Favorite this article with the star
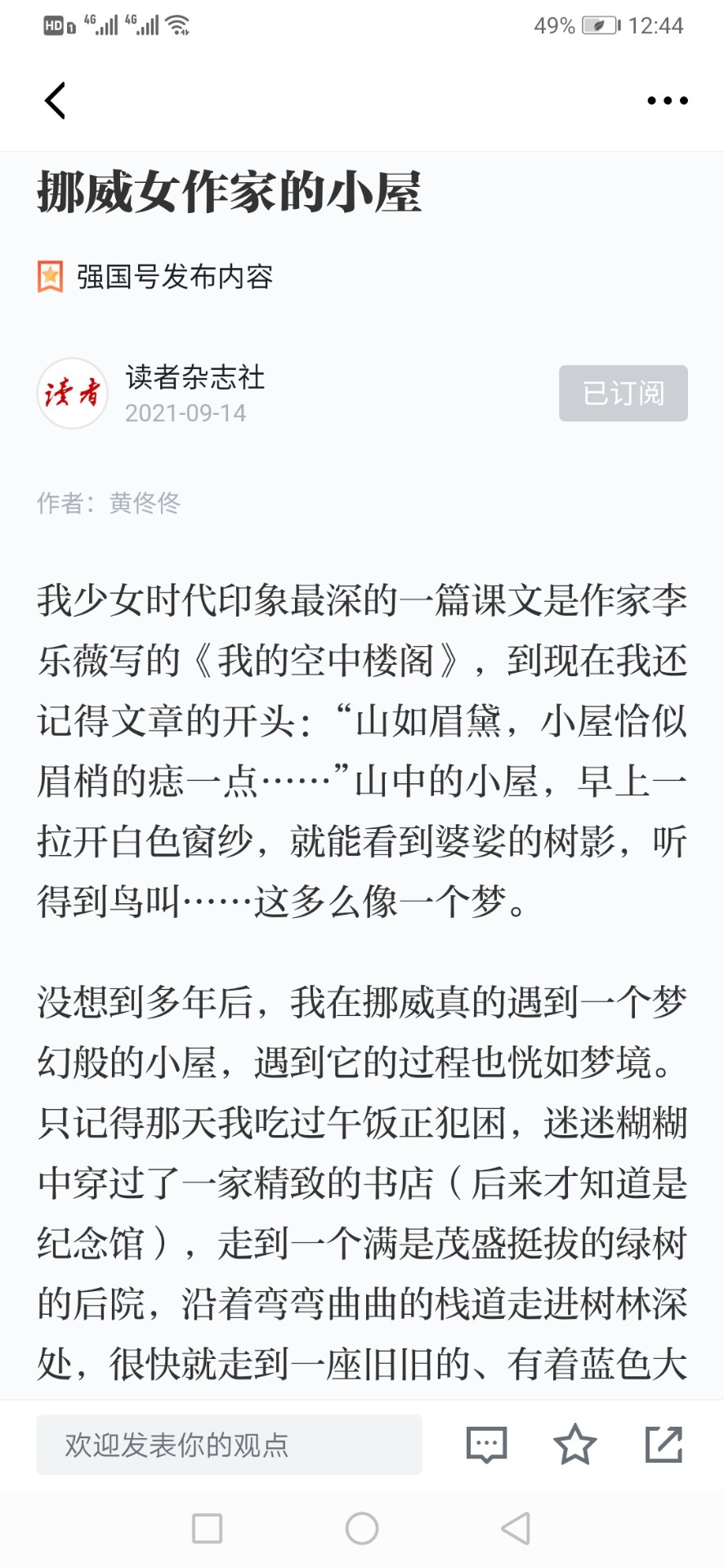Viewport: 724px width, 1568px height. click(x=575, y=1445)
